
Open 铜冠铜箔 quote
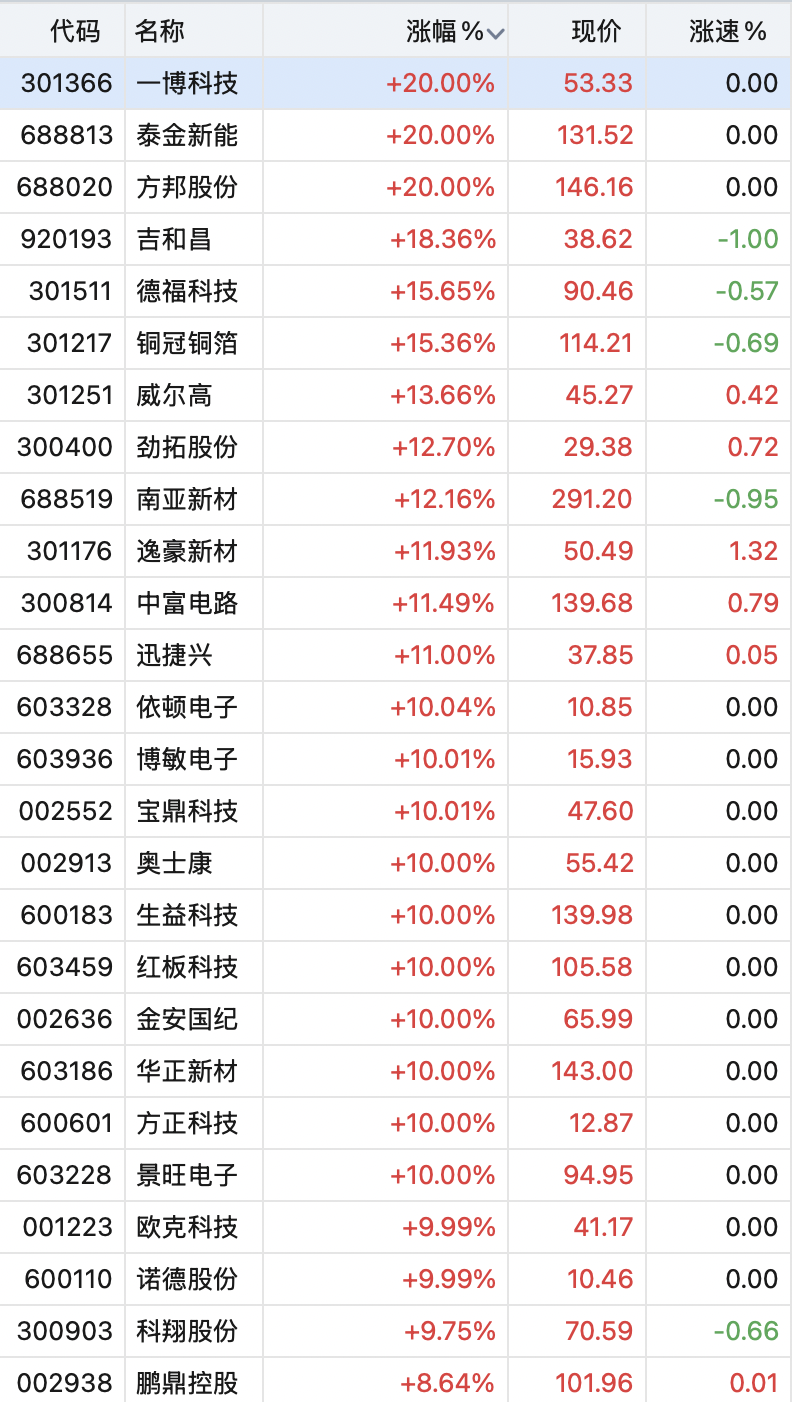[x=396, y=343]
